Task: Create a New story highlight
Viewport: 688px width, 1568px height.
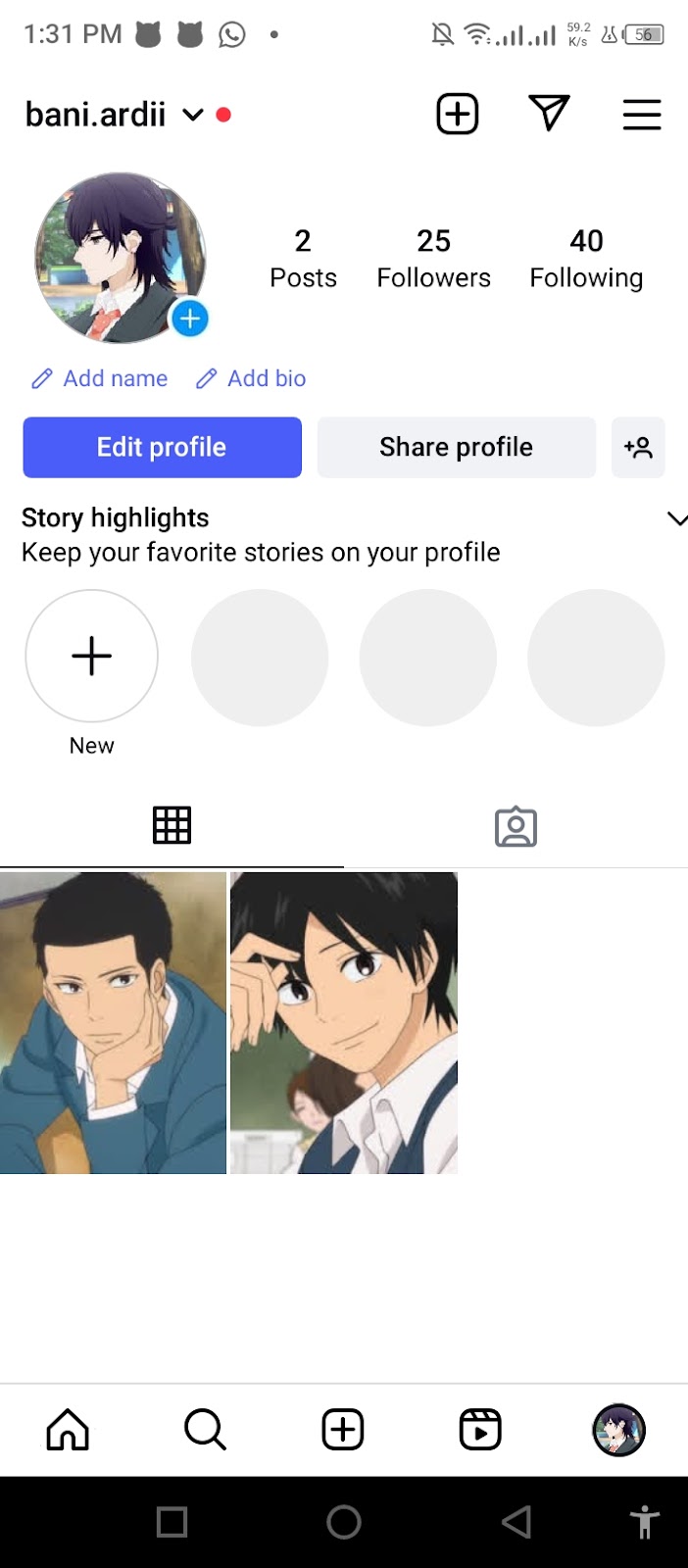Action: click(91, 656)
